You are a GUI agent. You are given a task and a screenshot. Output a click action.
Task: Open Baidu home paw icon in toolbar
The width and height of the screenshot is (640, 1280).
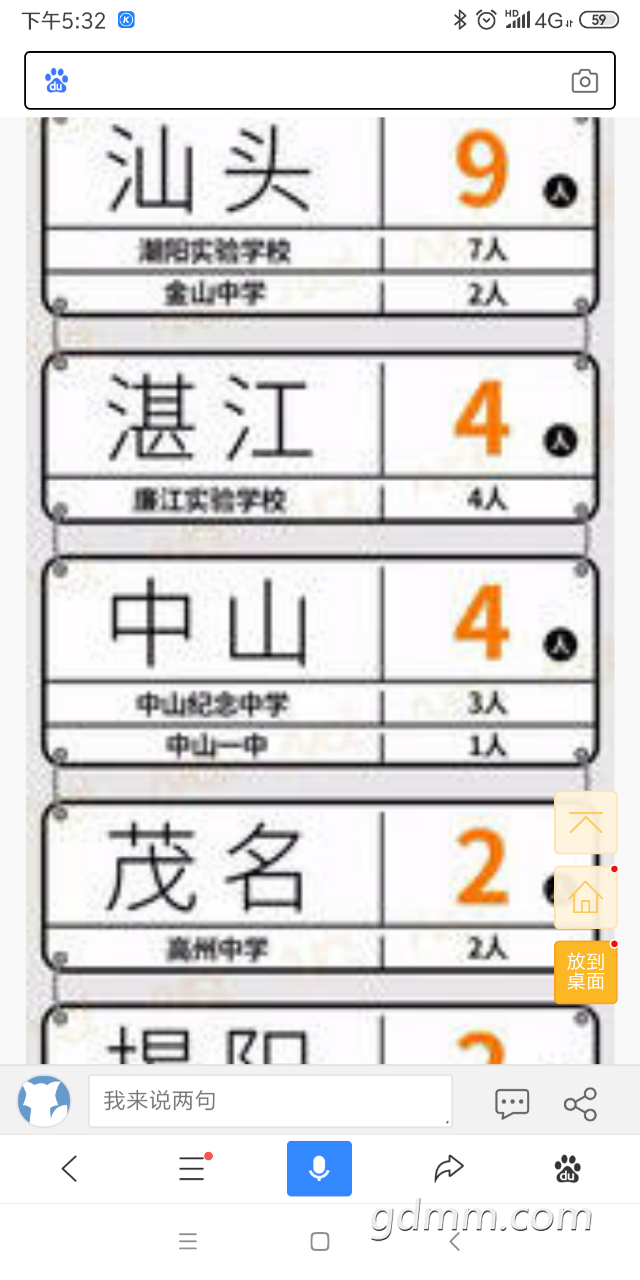tap(568, 1168)
